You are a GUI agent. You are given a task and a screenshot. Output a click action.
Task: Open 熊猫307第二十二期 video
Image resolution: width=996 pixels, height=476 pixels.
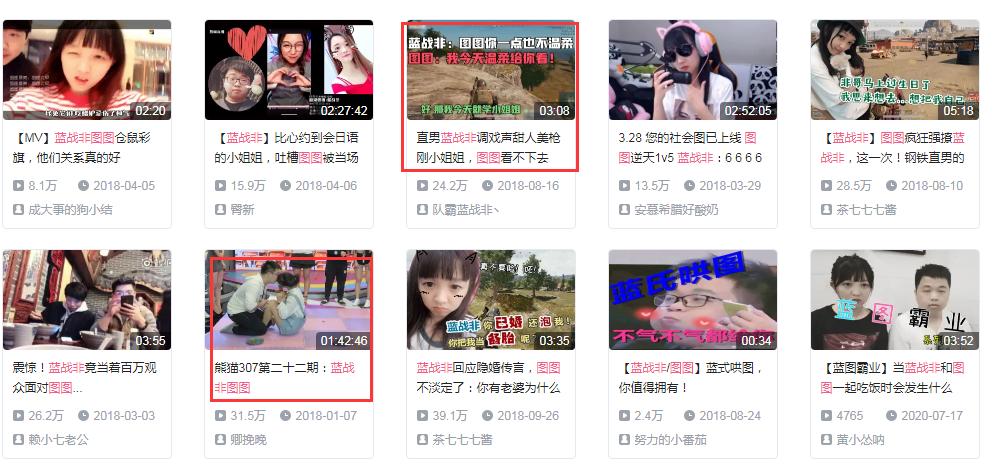tap(288, 300)
